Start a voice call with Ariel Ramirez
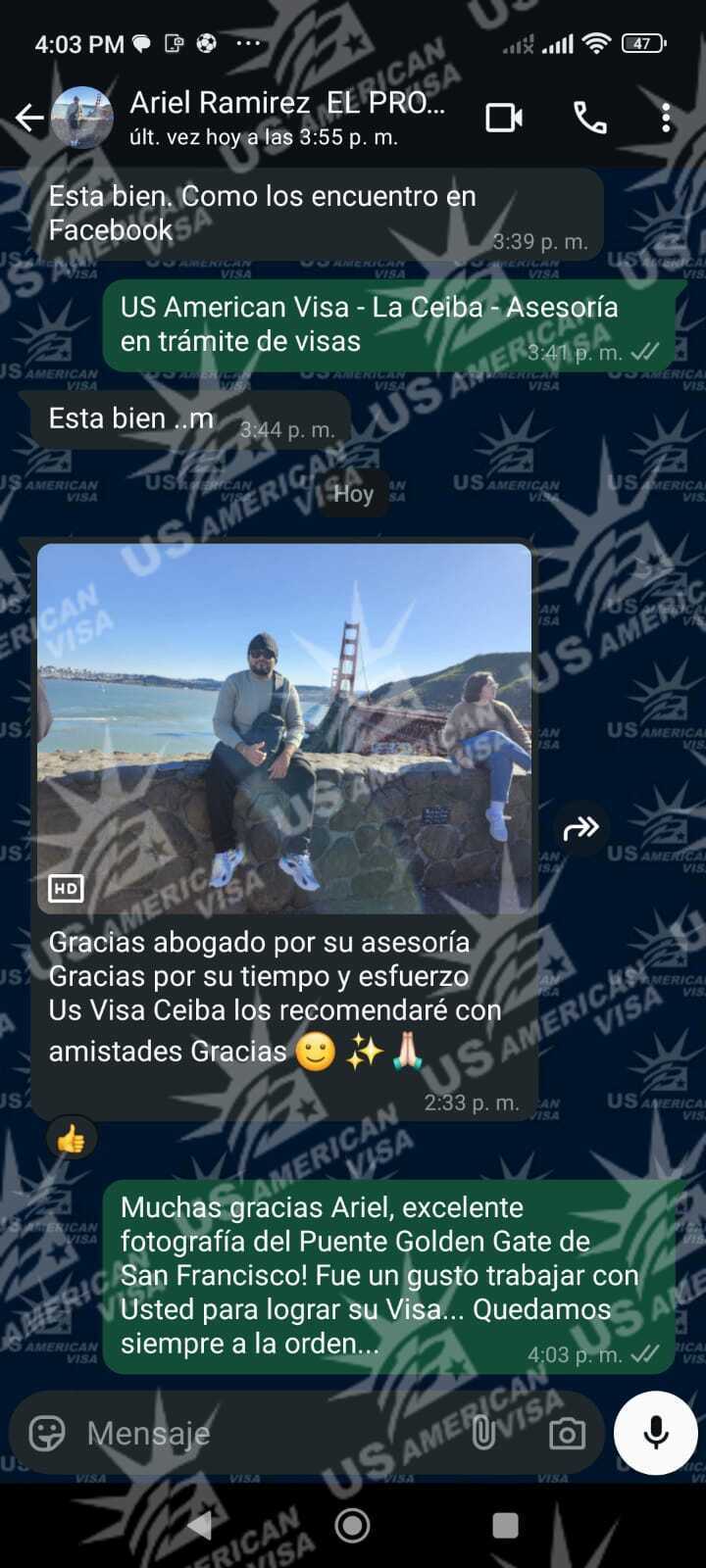The width and height of the screenshot is (706, 1568). pyautogui.click(x=589, y=119)
